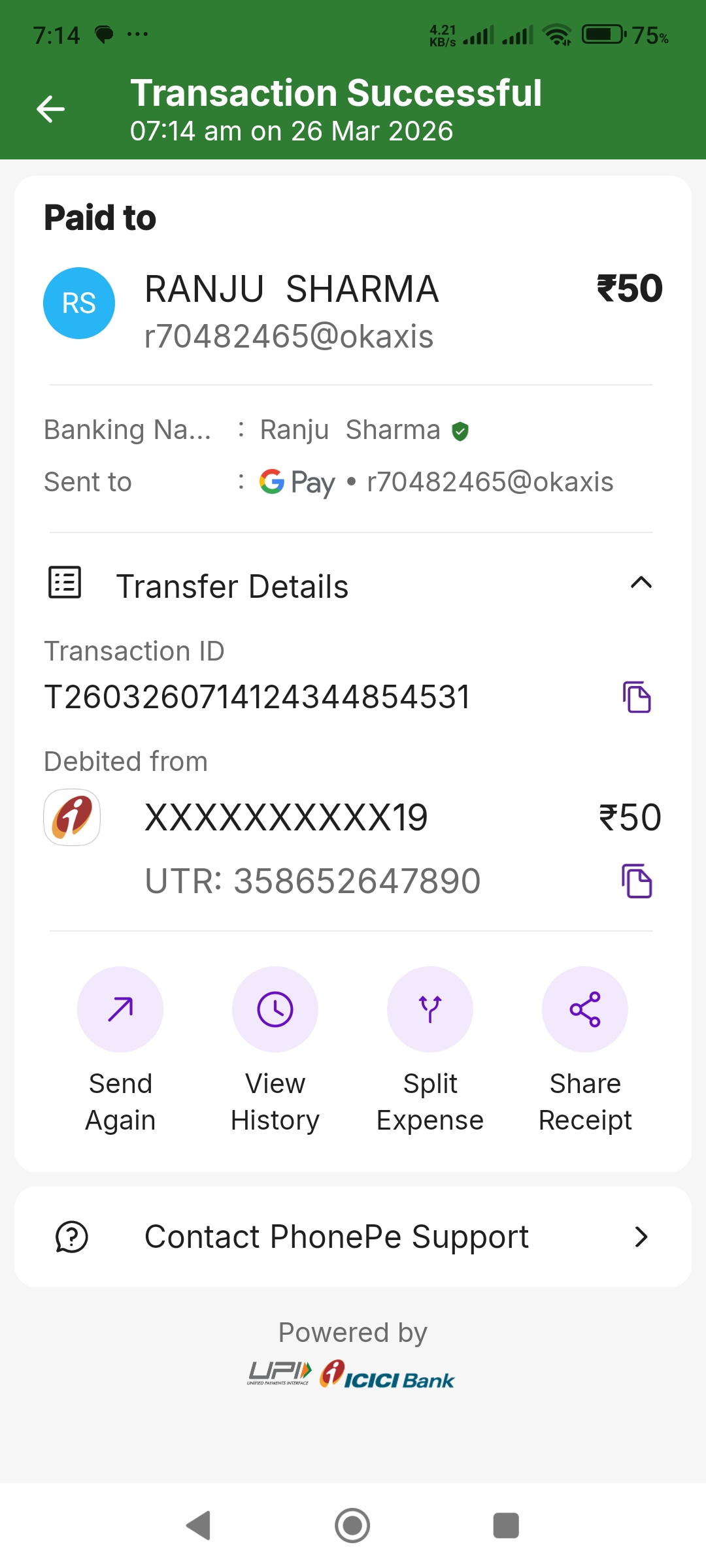Share Receipt of this transaction
The width and height of the screenshot is (706, 1568).
tap(585, 1010)
